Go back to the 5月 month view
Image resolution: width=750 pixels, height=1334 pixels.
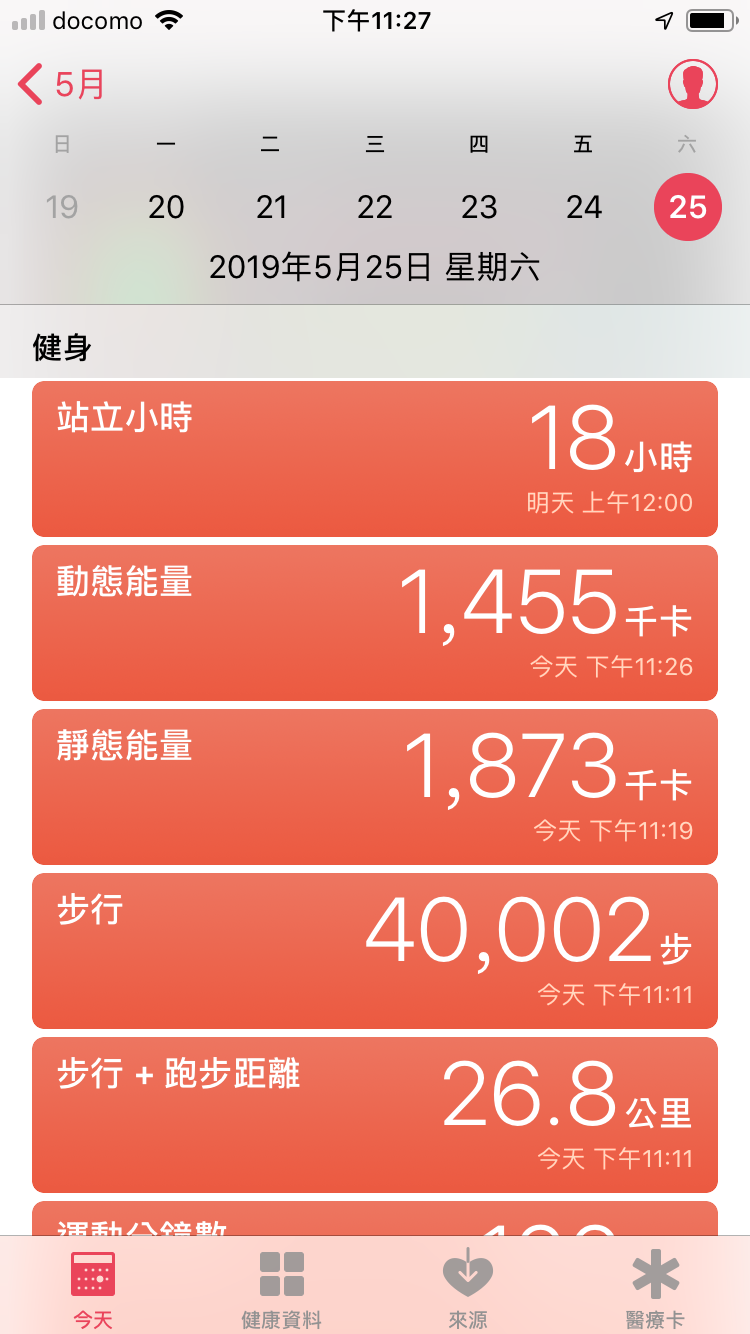point(61,84)
